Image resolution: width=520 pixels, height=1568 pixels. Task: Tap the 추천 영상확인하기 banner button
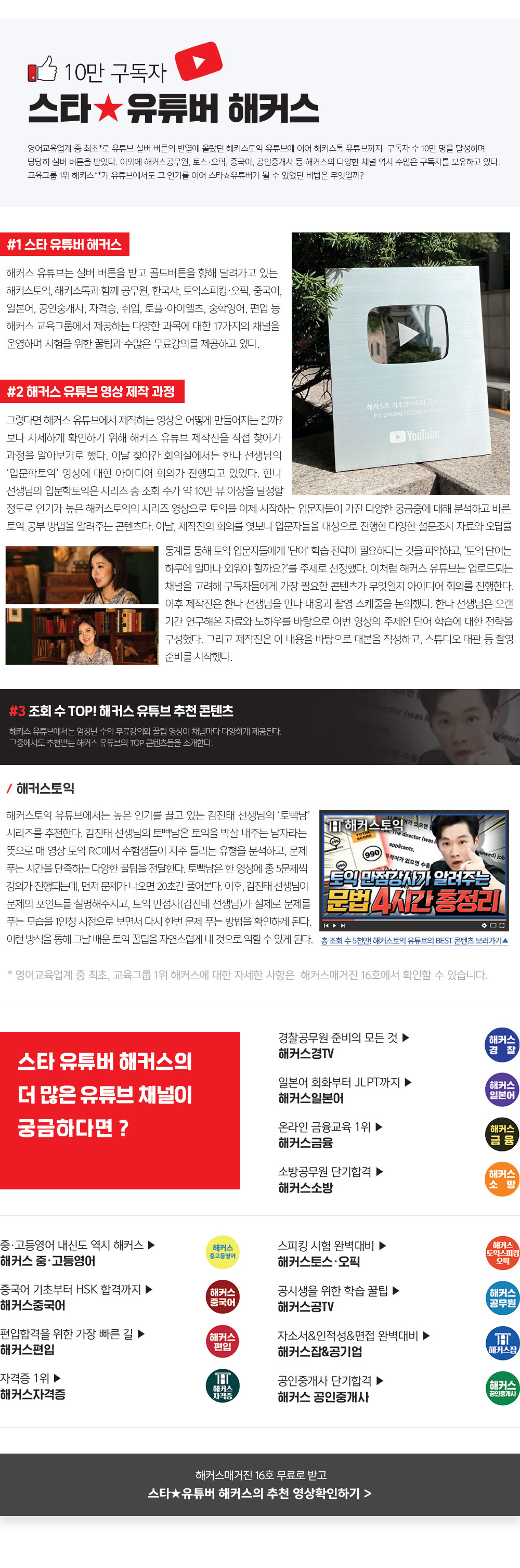click(x=260, y=1484)
